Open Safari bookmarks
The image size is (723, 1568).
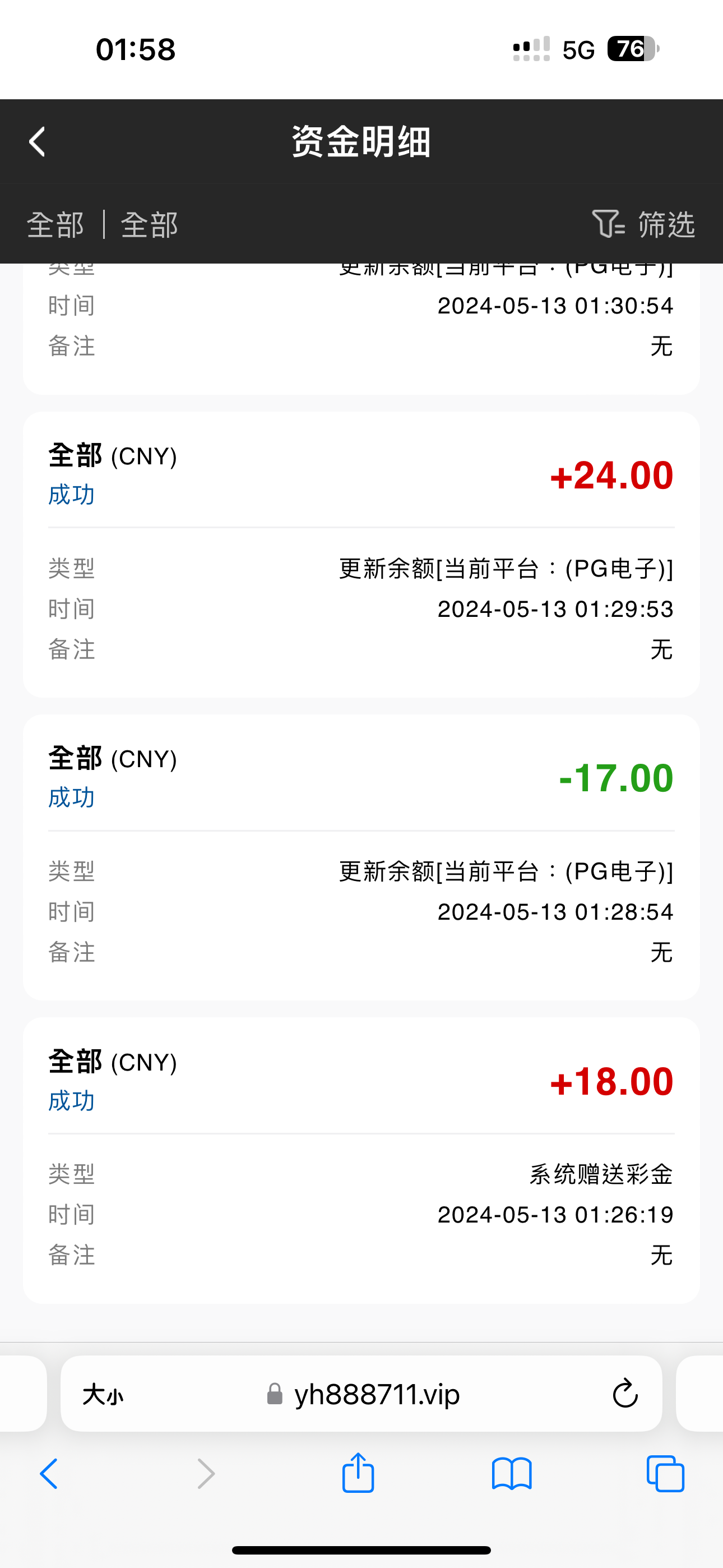click(511, 1474)
